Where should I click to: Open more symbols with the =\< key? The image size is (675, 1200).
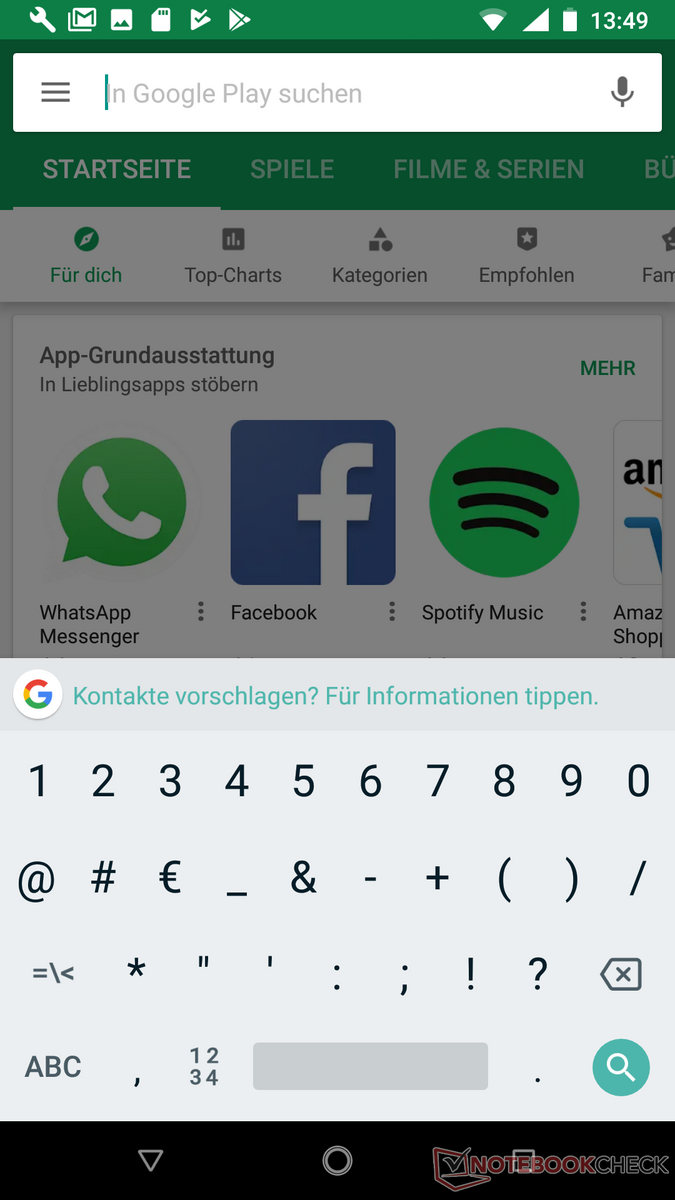(x=53, y=972)
